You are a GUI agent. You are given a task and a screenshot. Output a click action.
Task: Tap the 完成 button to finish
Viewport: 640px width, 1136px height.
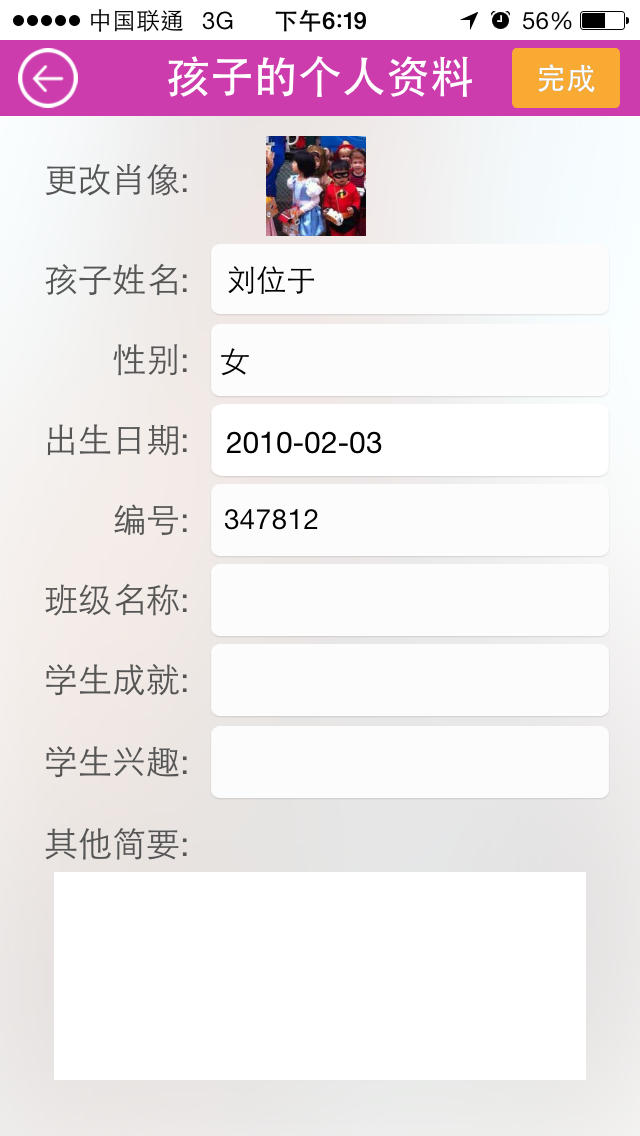565,78
